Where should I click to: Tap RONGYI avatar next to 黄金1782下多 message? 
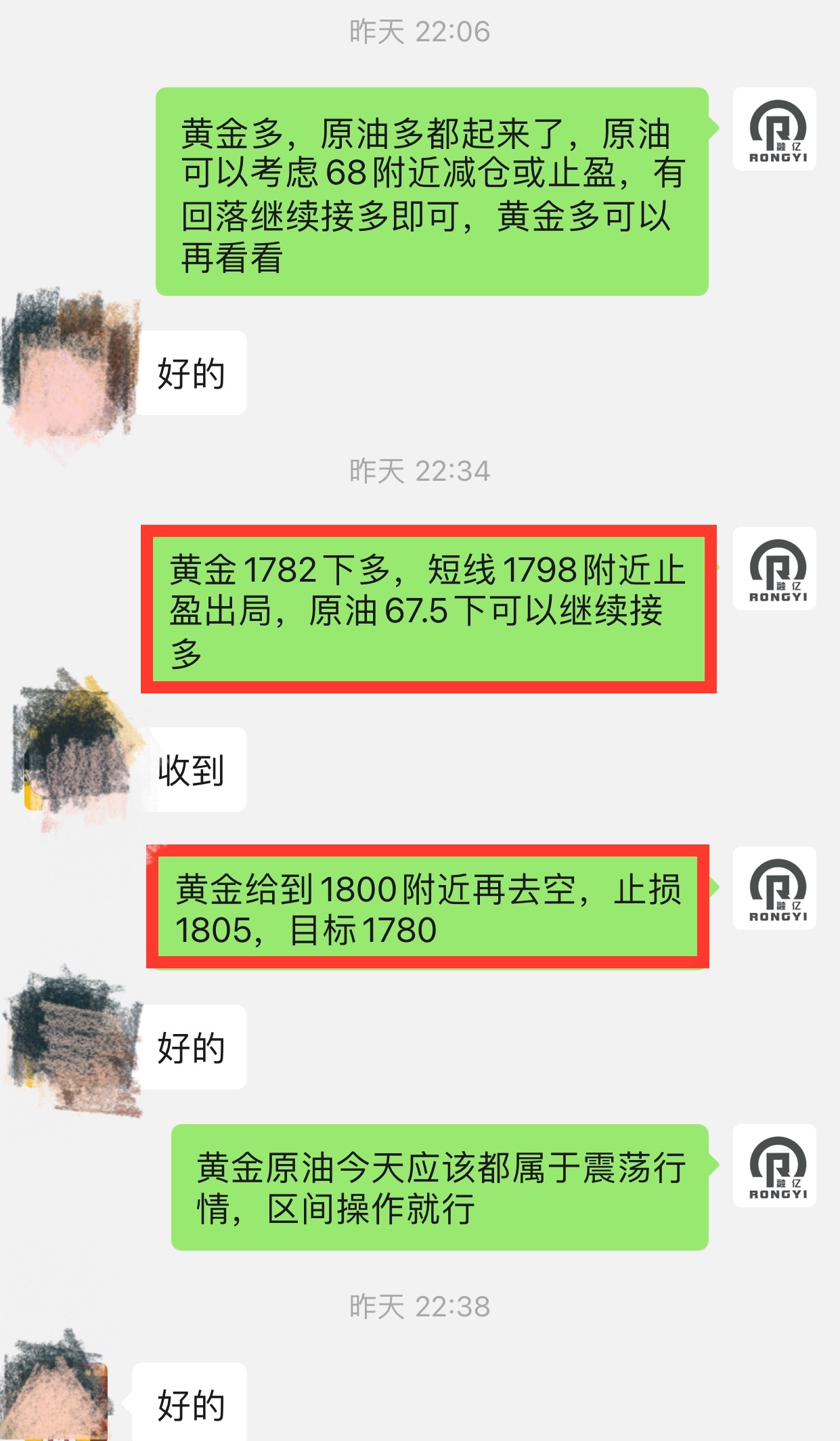point(774,568)
